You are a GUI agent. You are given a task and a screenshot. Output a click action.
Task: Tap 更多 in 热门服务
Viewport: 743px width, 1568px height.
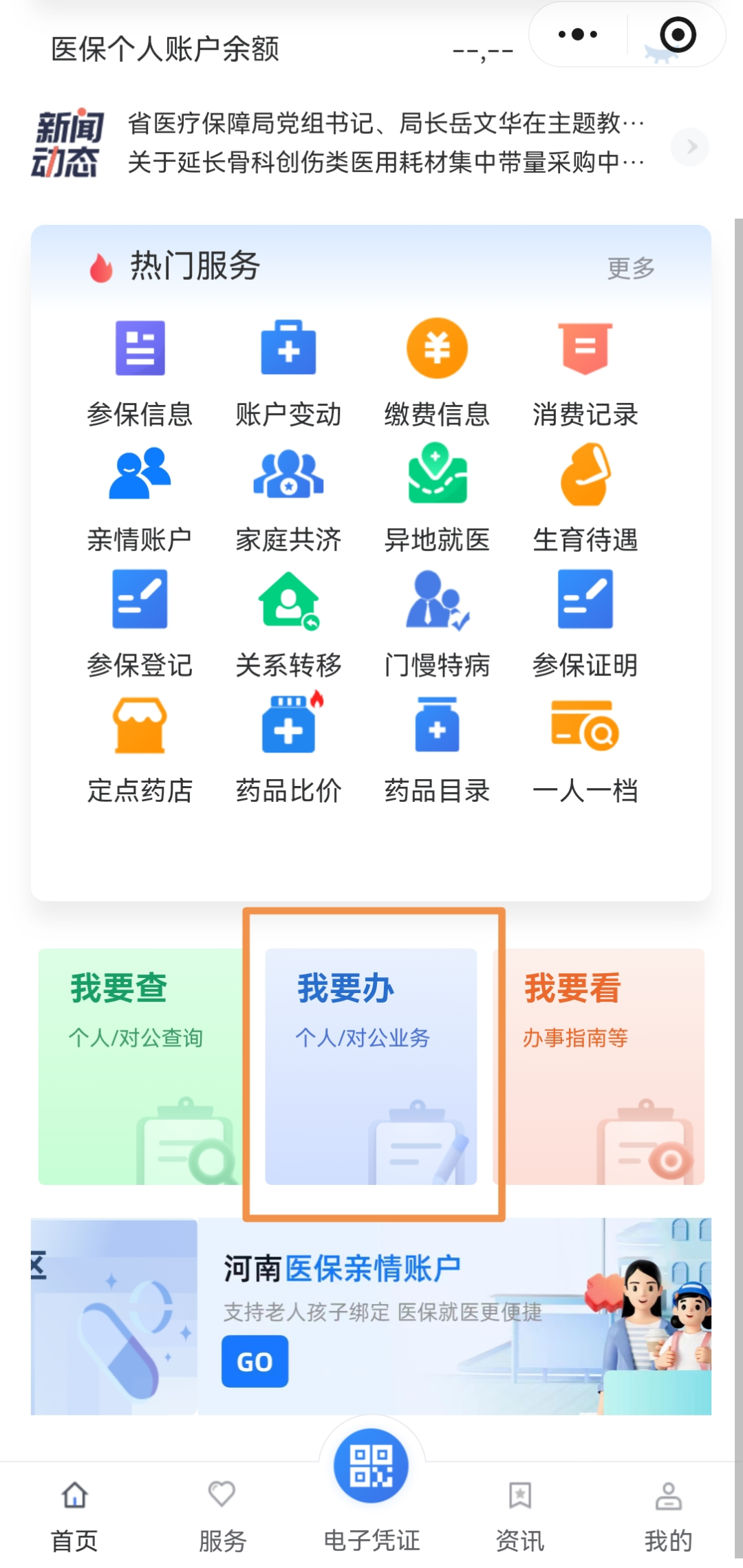tap(631, 268)
